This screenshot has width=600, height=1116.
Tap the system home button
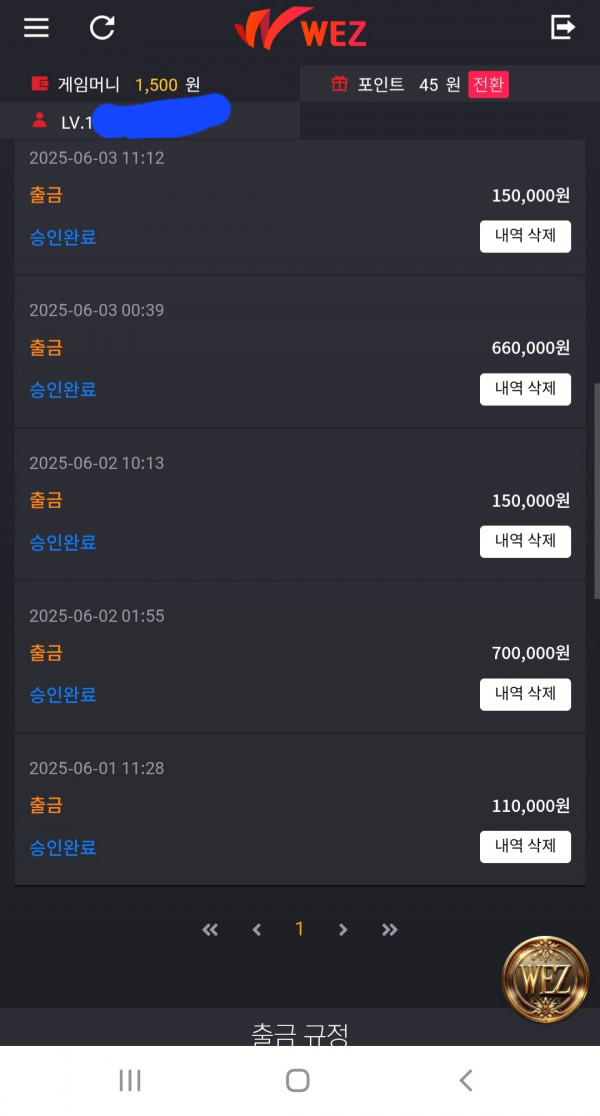(x=298, y=1080)
